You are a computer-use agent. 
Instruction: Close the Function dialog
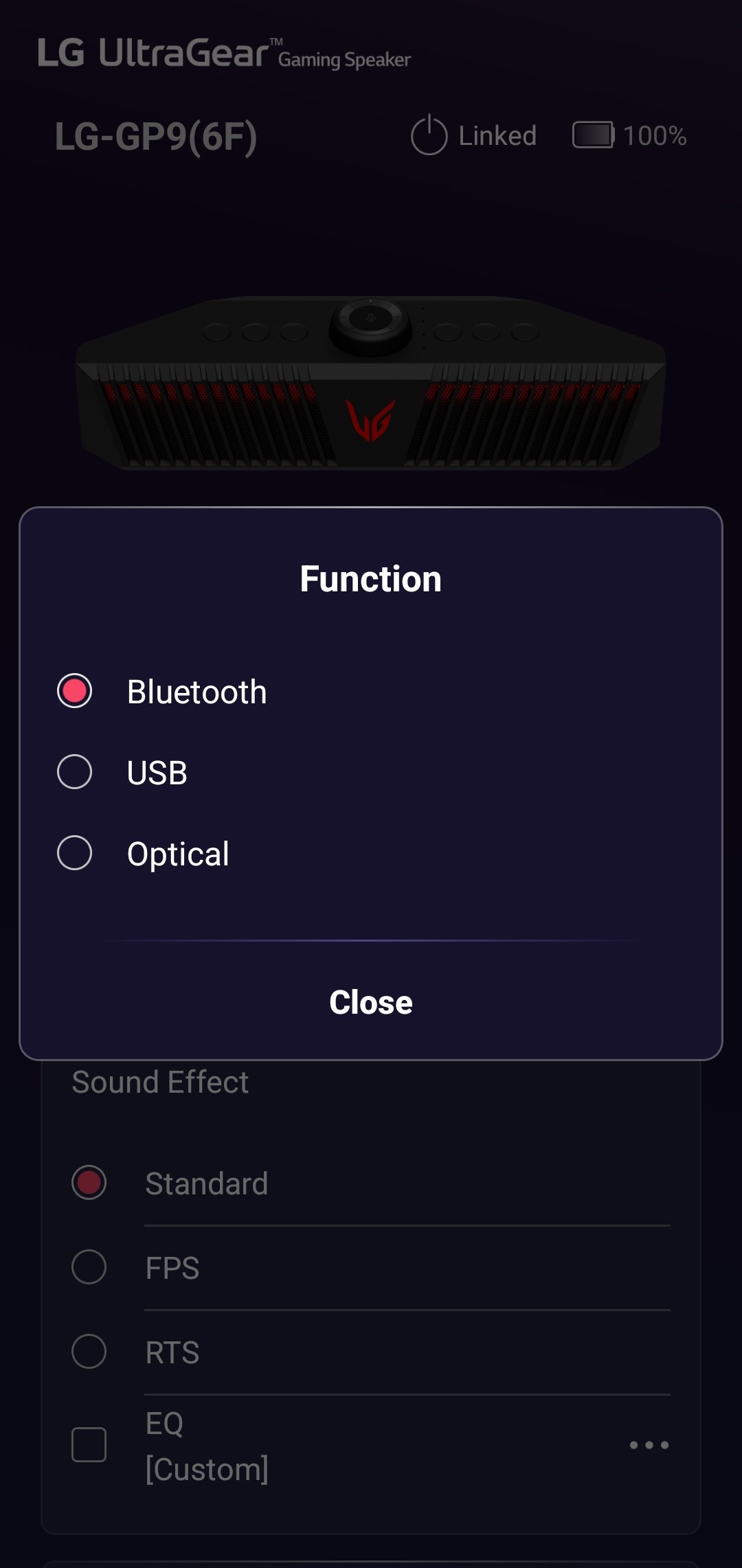[371, 1002]
